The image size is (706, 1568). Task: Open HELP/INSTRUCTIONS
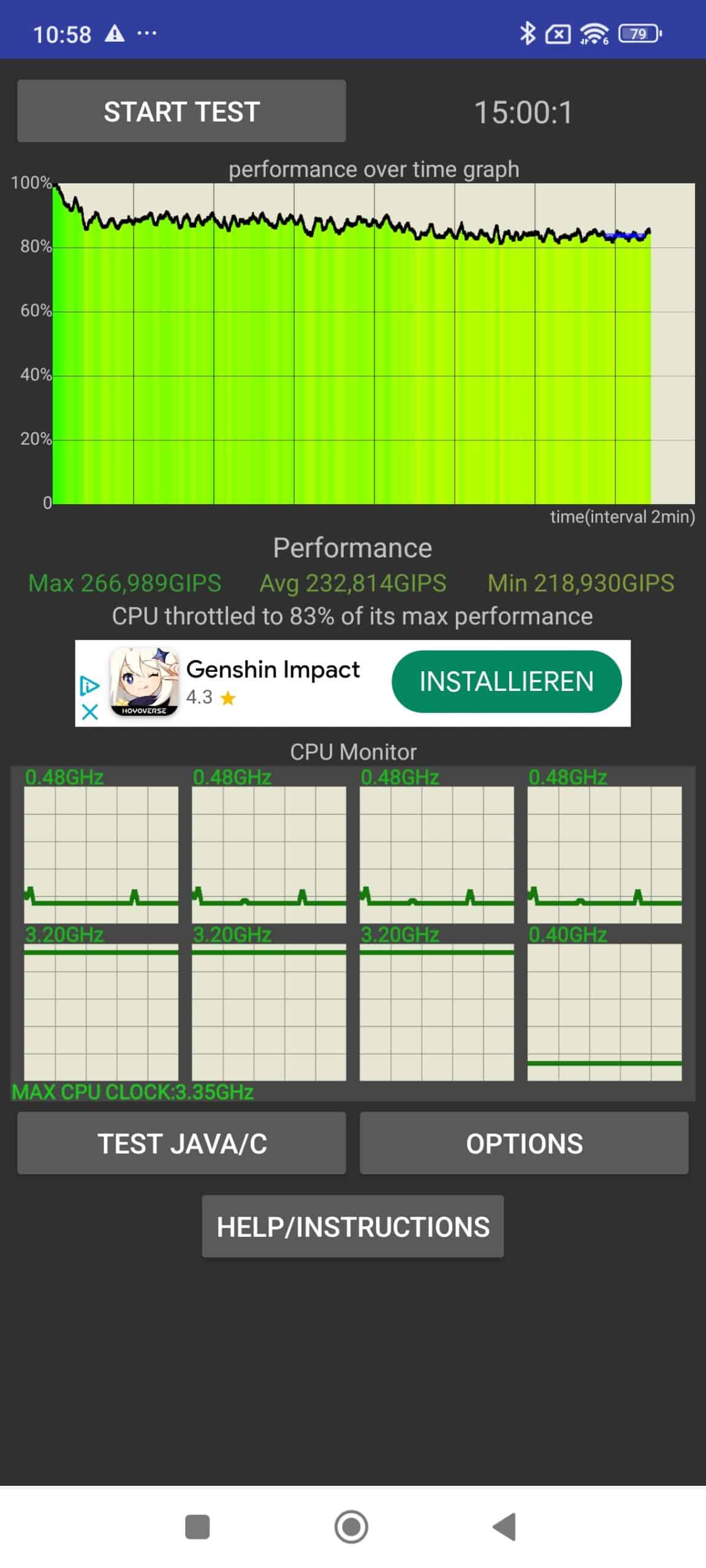(353, 1226)
